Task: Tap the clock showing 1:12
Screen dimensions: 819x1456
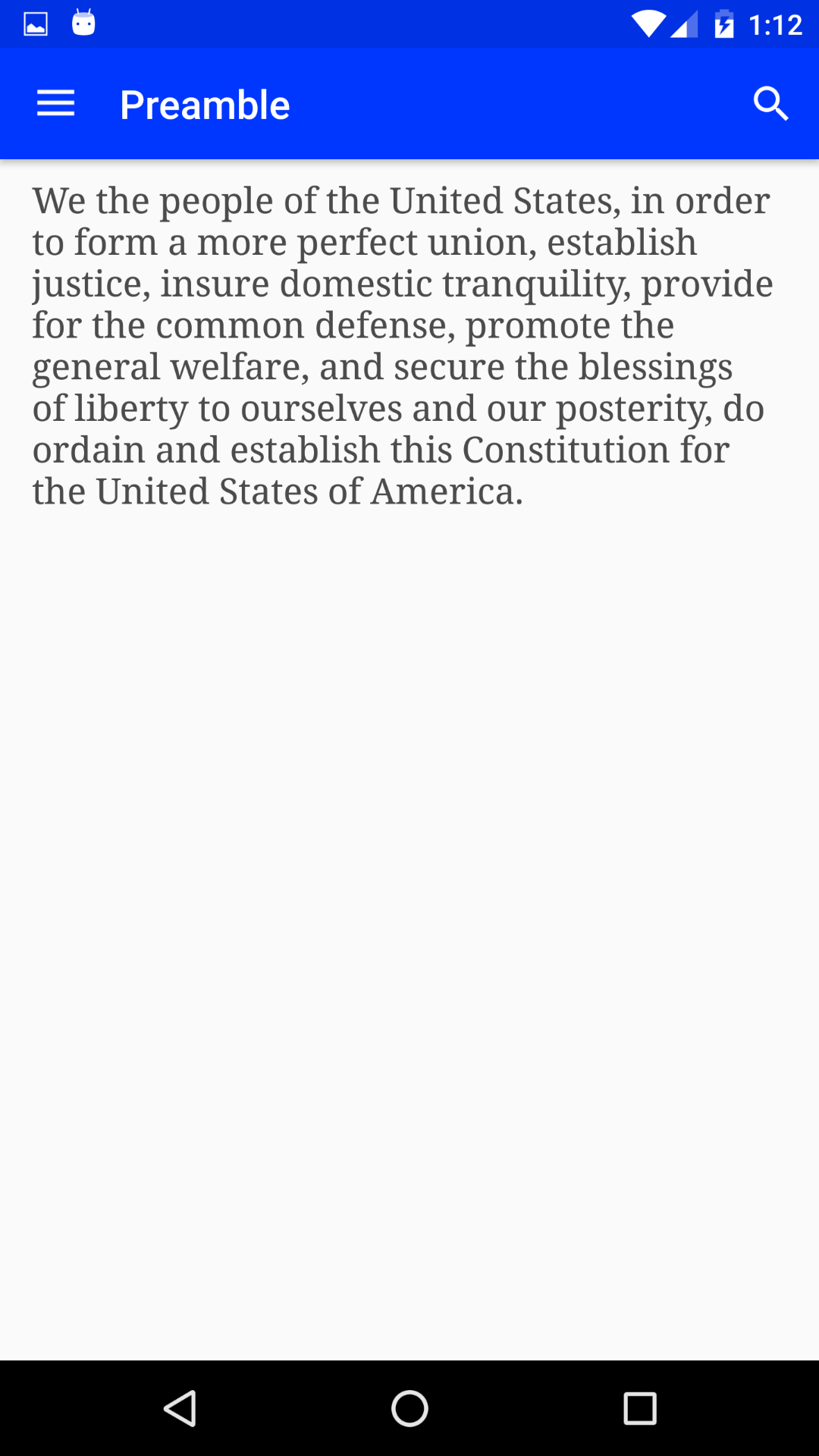Action: click(777, 23)
